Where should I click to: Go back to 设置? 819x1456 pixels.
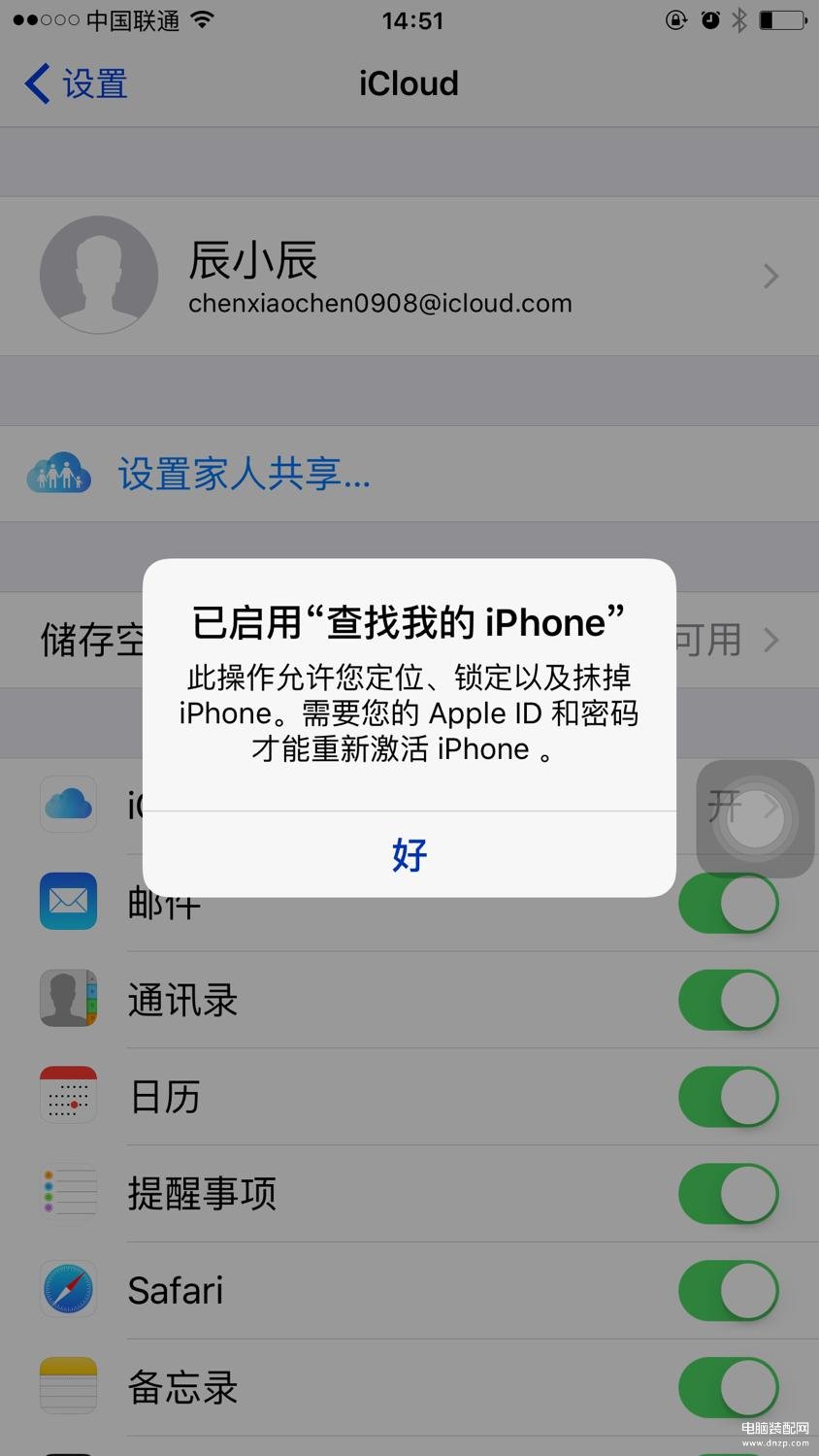click(76, 83)
